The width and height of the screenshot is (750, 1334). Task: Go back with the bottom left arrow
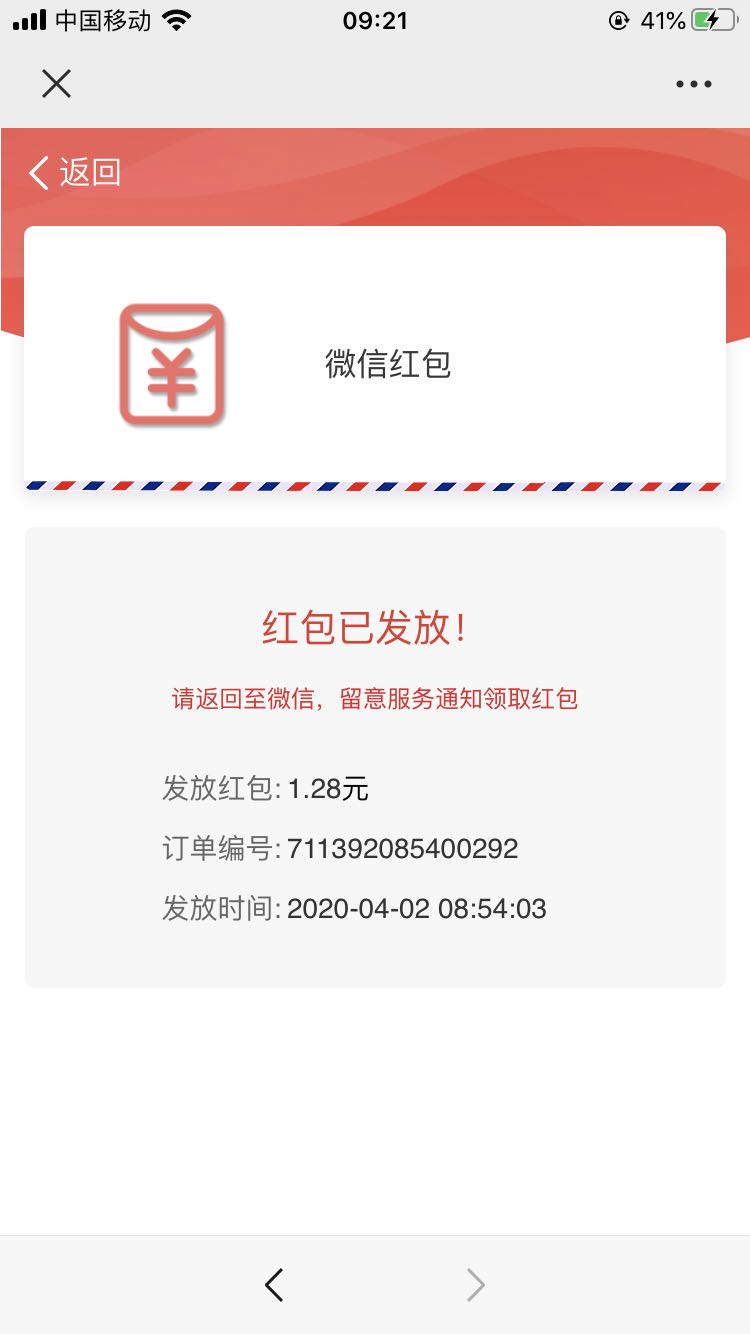(274, 1284)
